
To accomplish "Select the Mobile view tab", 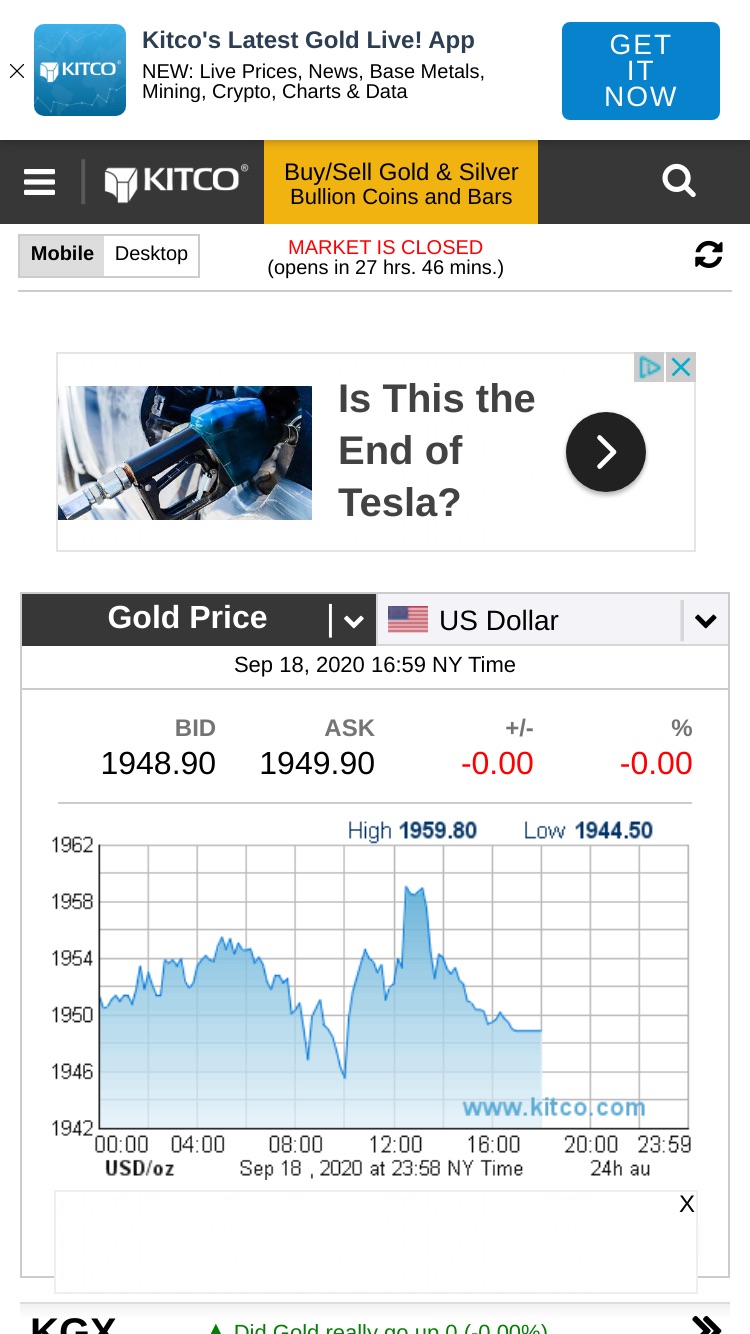I will point(62,255).
